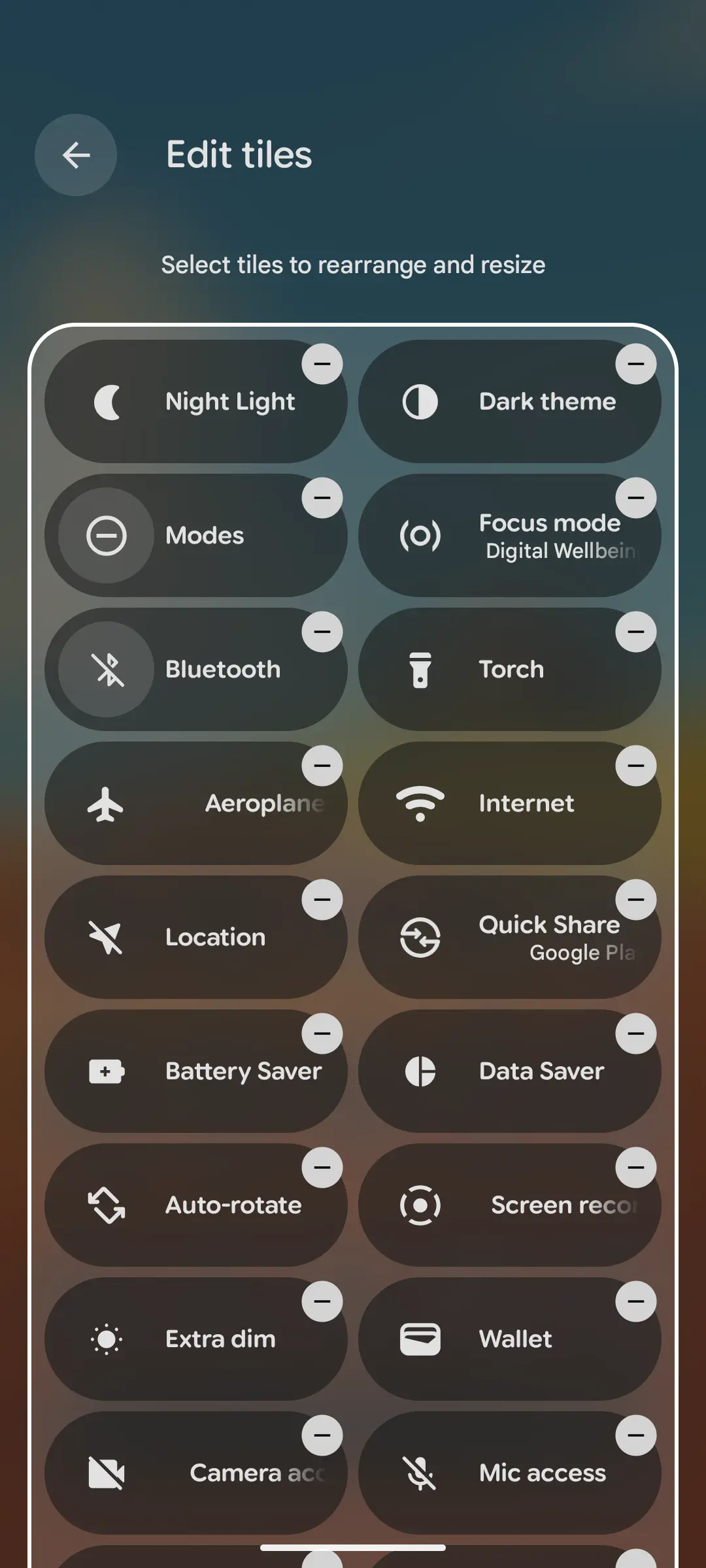Remove the Data Saver tile
Image resolution: width=706 pixels, height=1568 pixels.
click(x=635, y=1033)
